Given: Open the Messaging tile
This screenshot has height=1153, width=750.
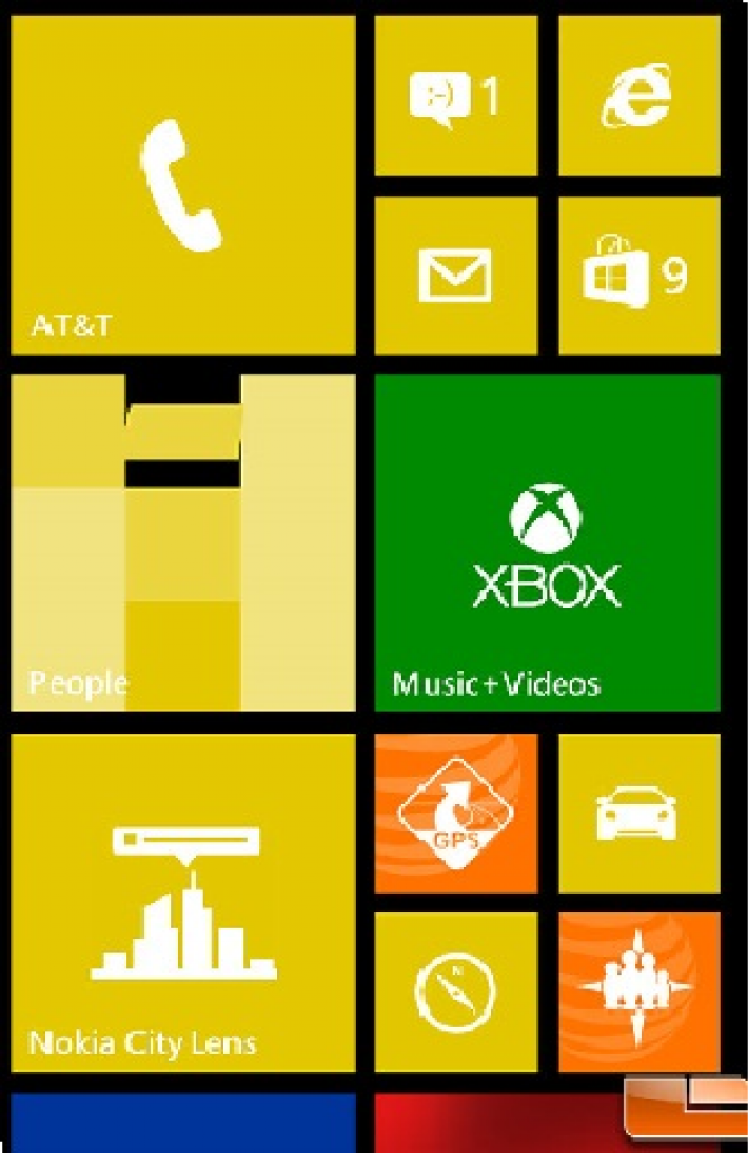Looking at the screenshot, I should 455,97.
